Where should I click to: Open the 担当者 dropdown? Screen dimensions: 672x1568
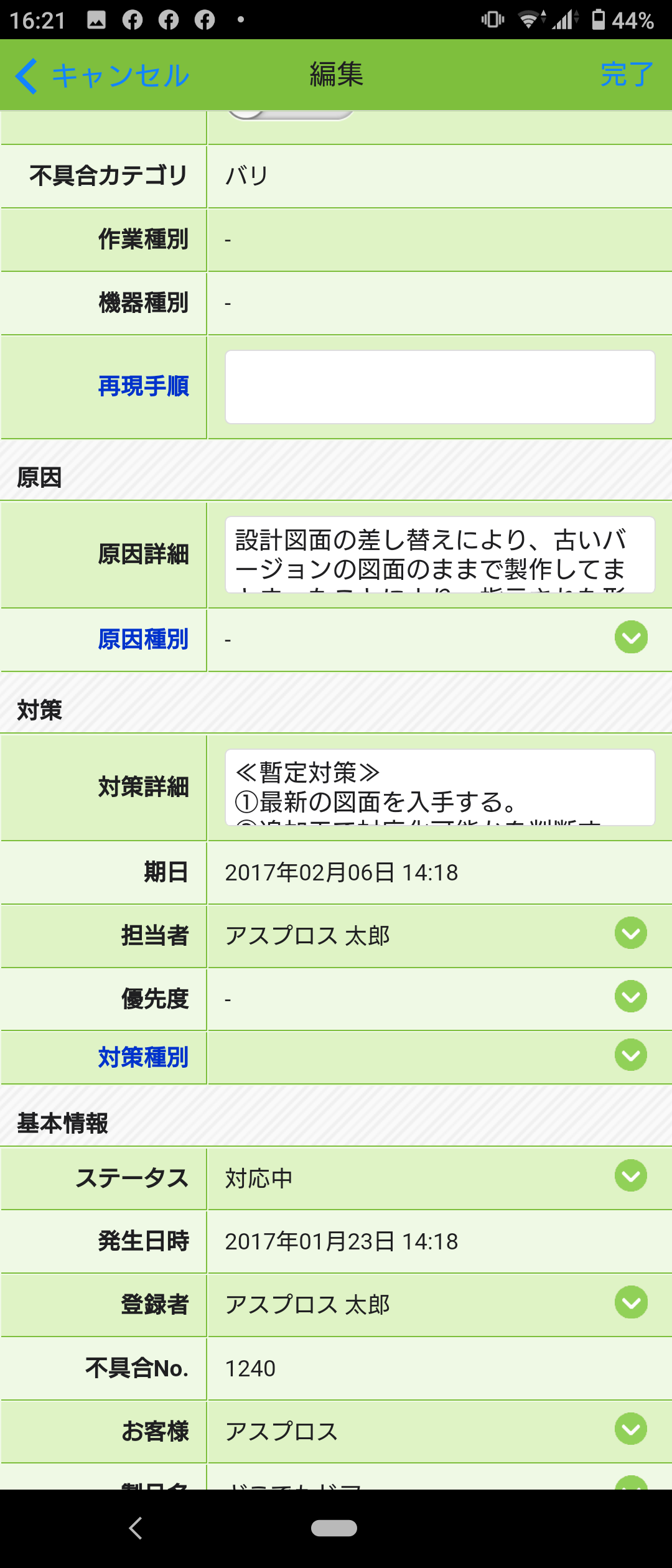coord(631,933)
